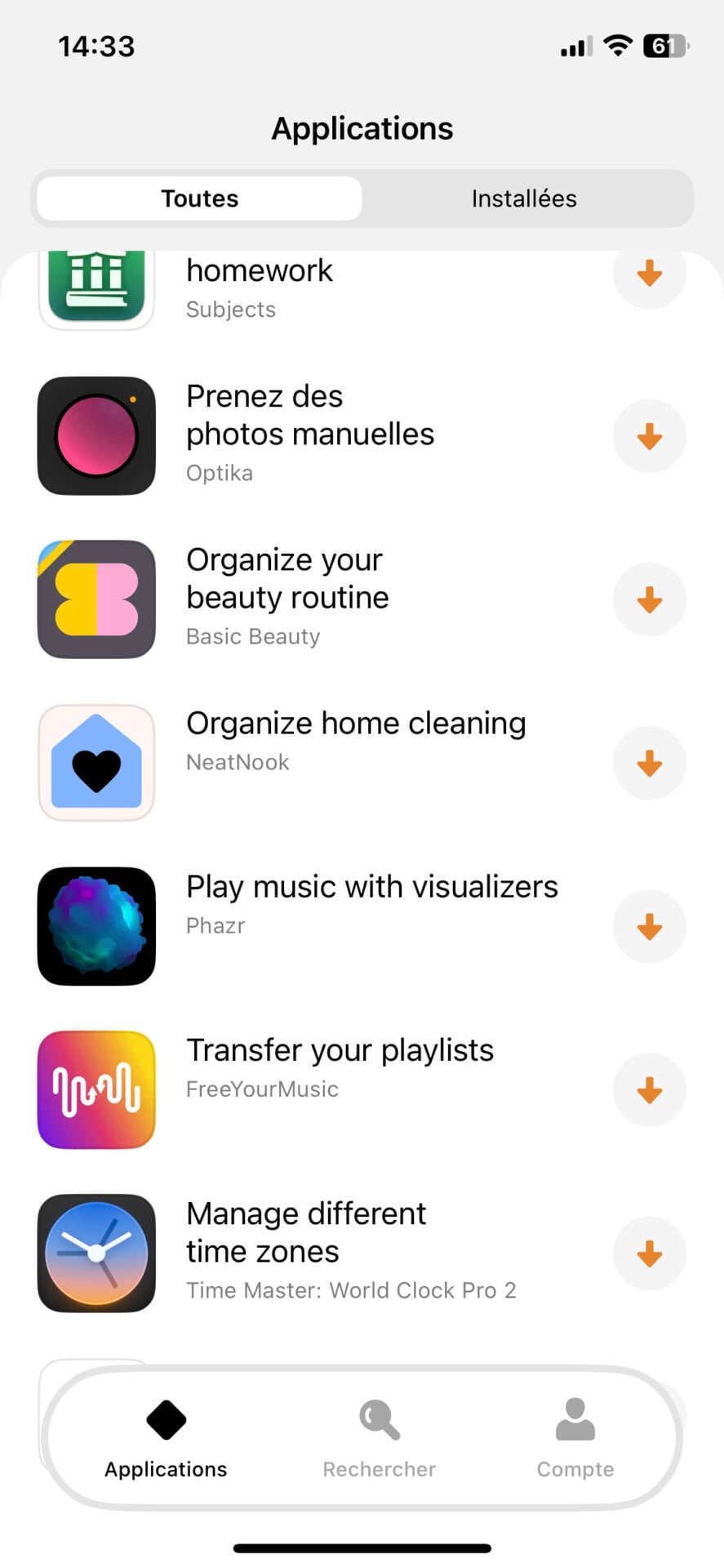This screenshot has height=1568, width=724.
Task: Select the Toutes segment
Action: click(199, 198)
